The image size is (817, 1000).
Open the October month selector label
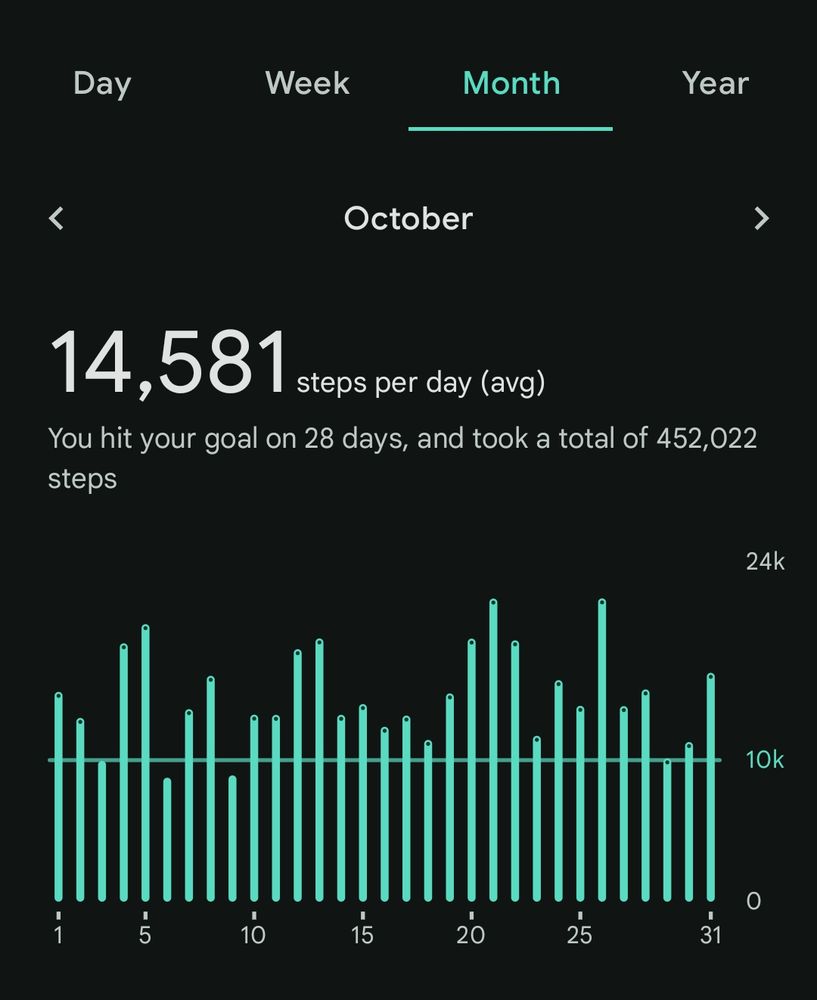(408, 219)
